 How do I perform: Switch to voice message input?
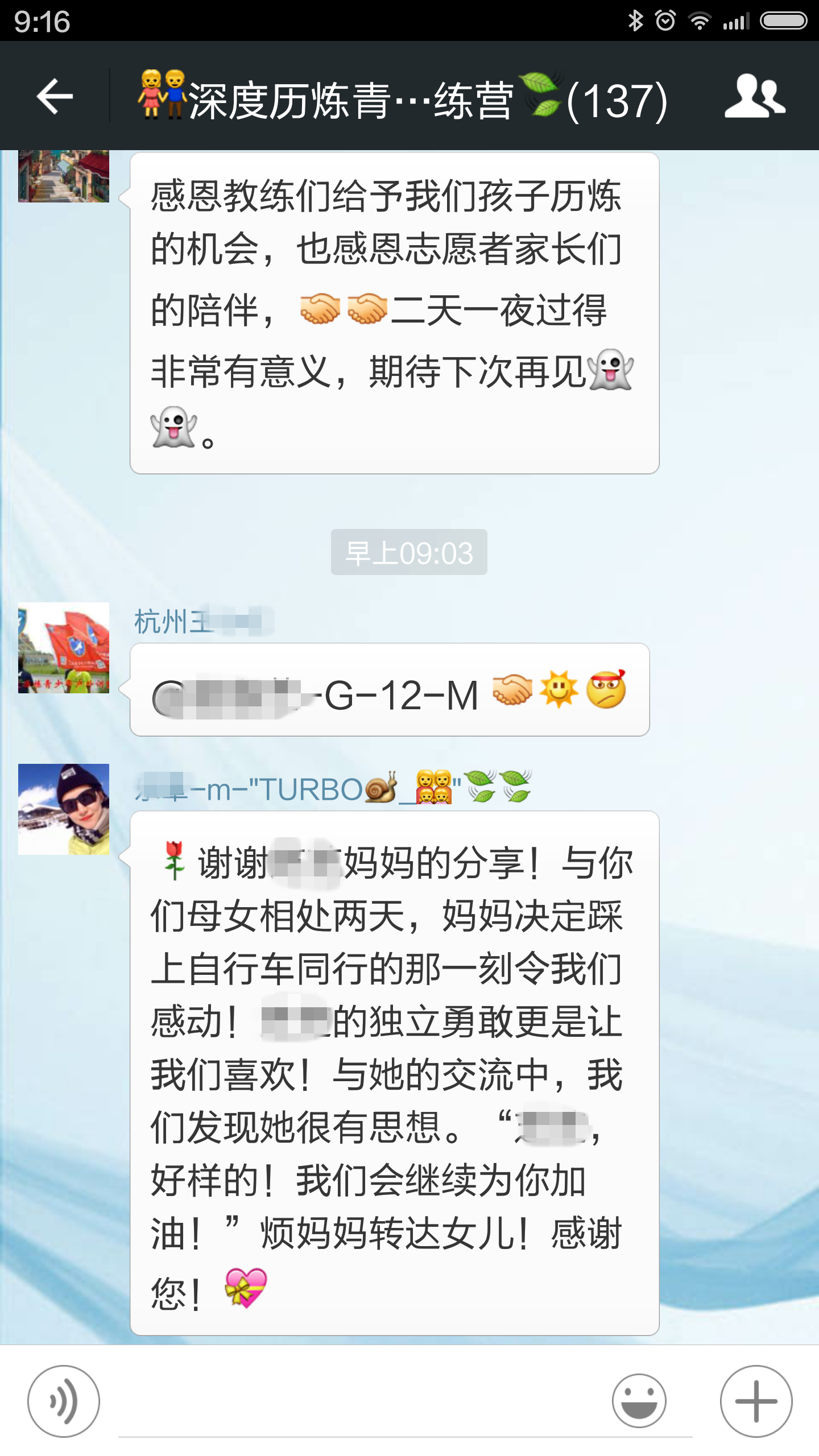click(x=64, y=1401)
